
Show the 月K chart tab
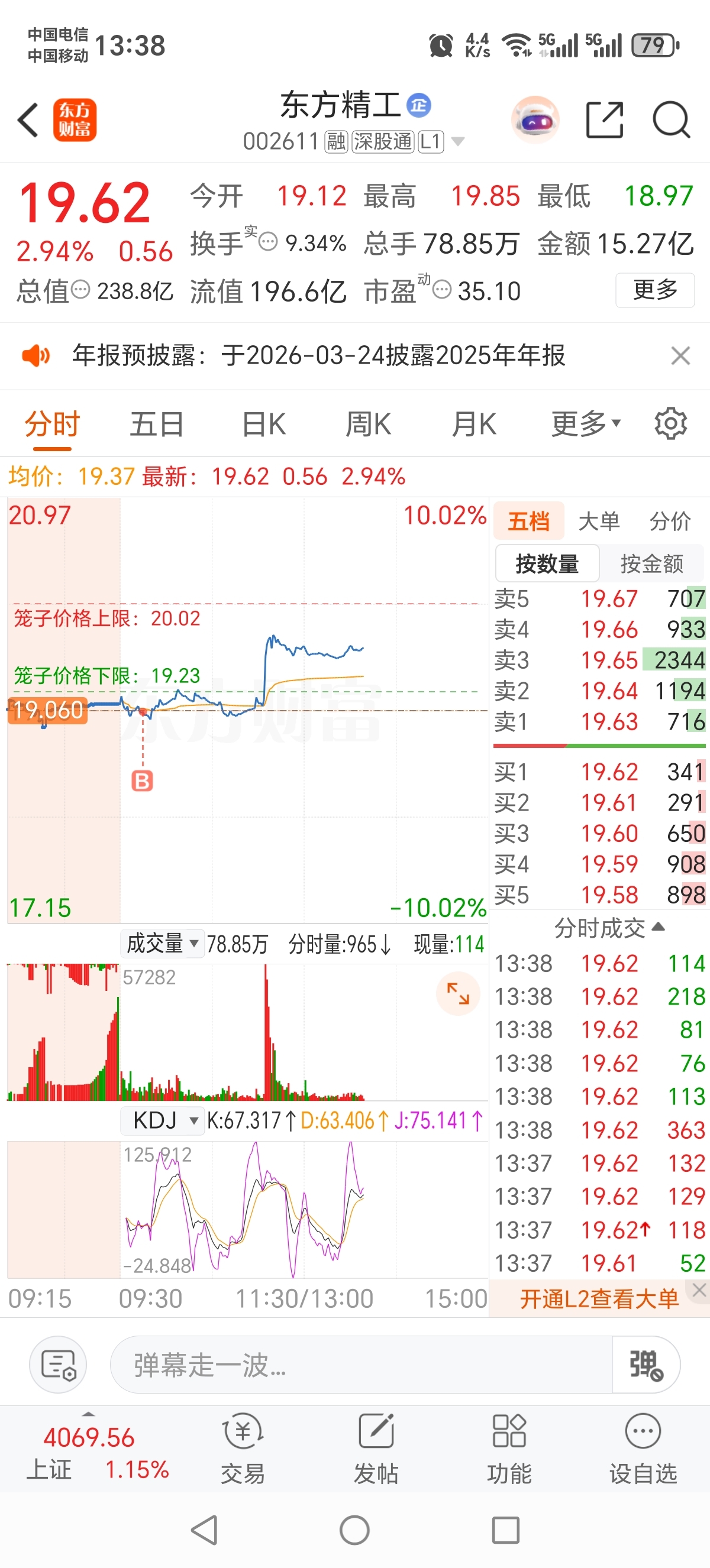474,425
